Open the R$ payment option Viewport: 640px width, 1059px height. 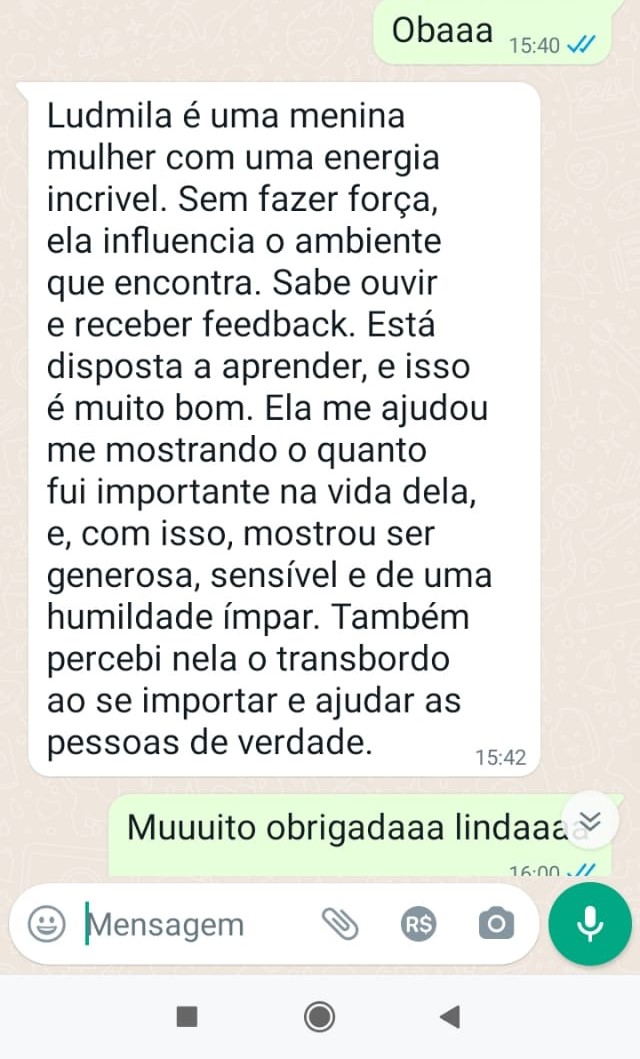click(x=418, y=924)
